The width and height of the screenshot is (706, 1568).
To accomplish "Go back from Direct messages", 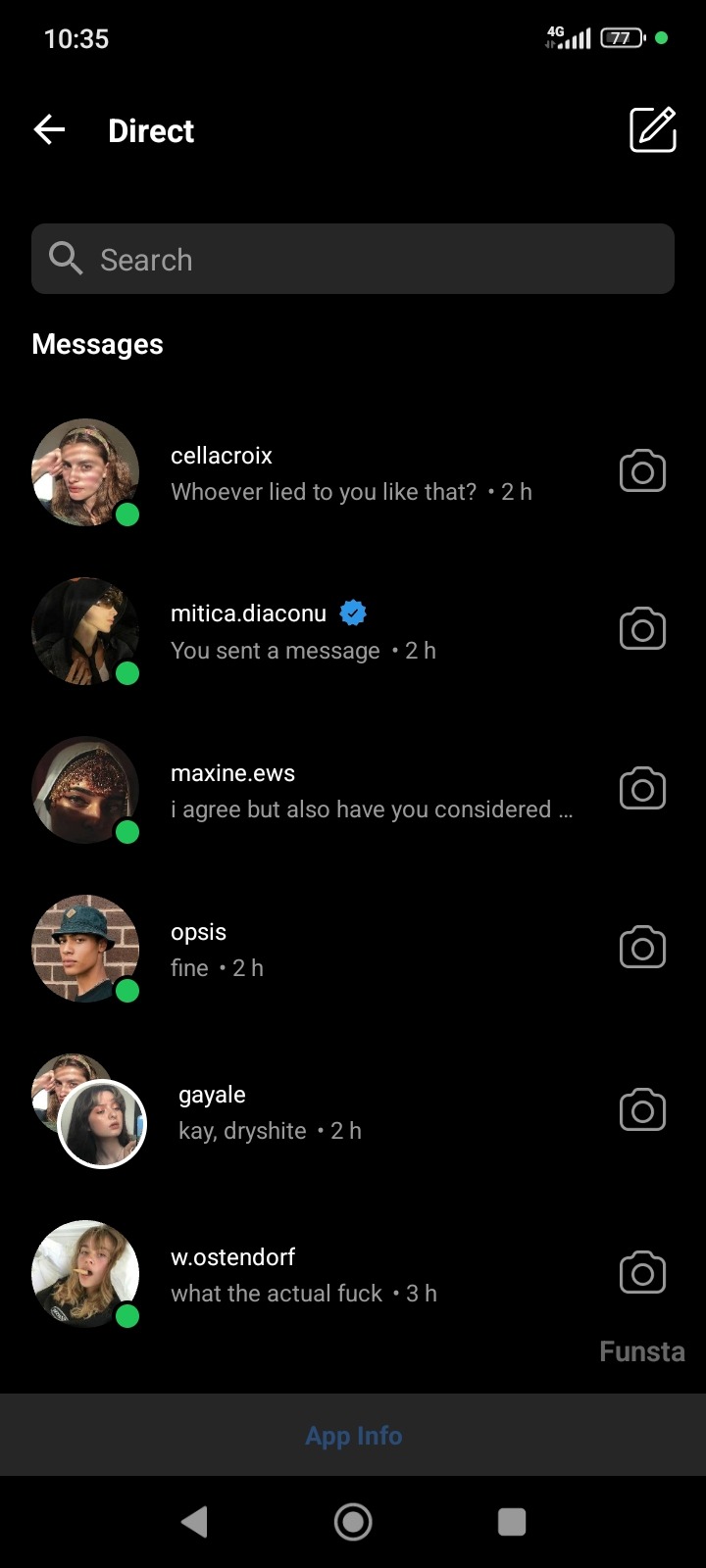I will tap(49, 130).
